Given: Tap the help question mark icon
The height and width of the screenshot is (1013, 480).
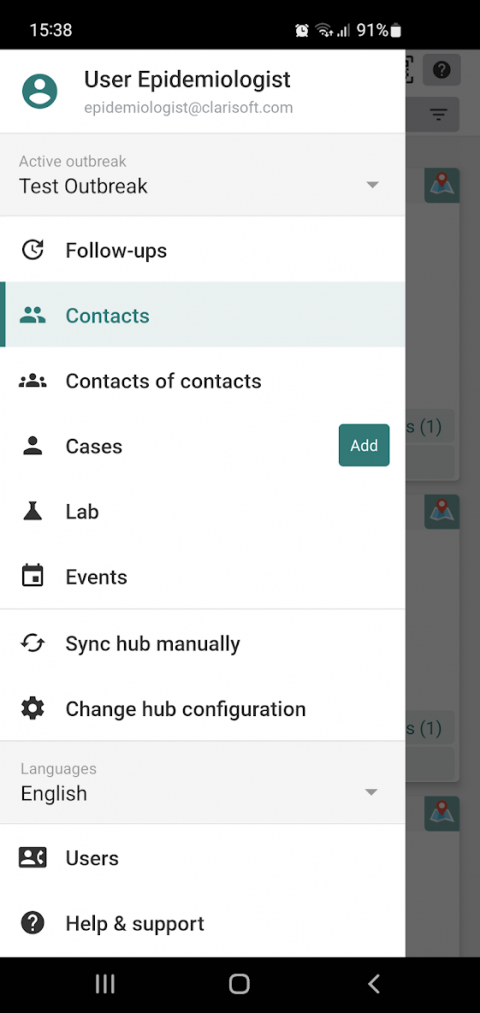Looking at the screenshot, I should point(442,70).
